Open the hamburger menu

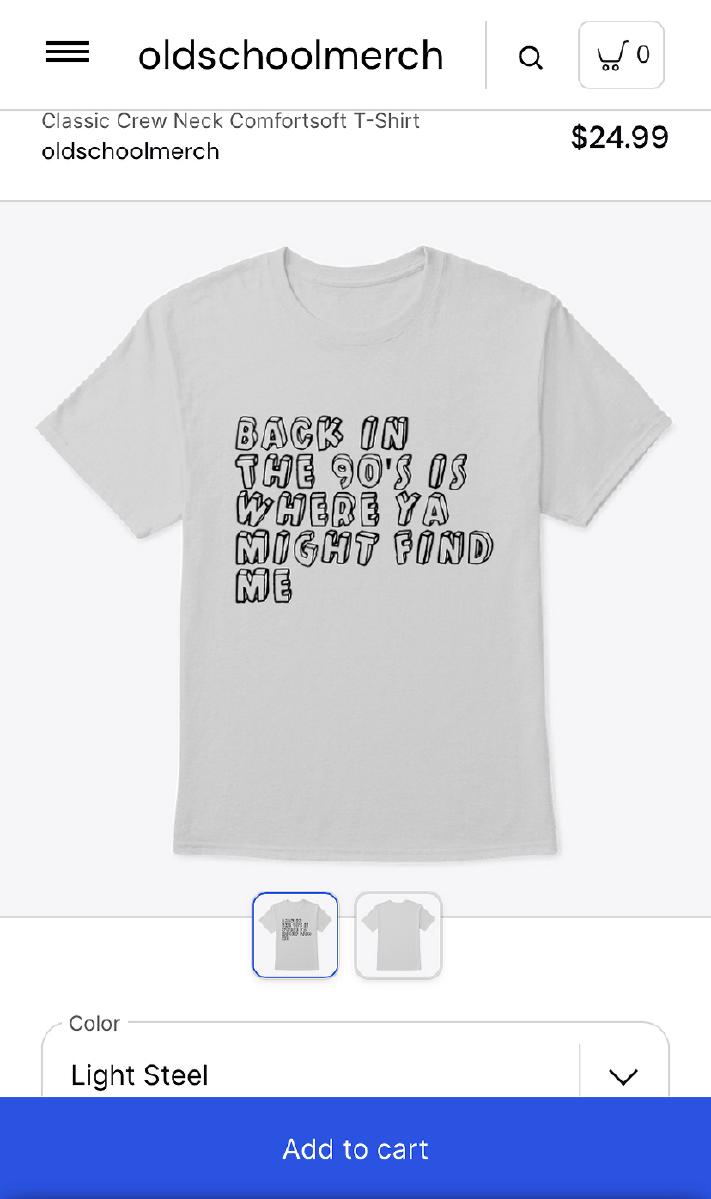67,53
